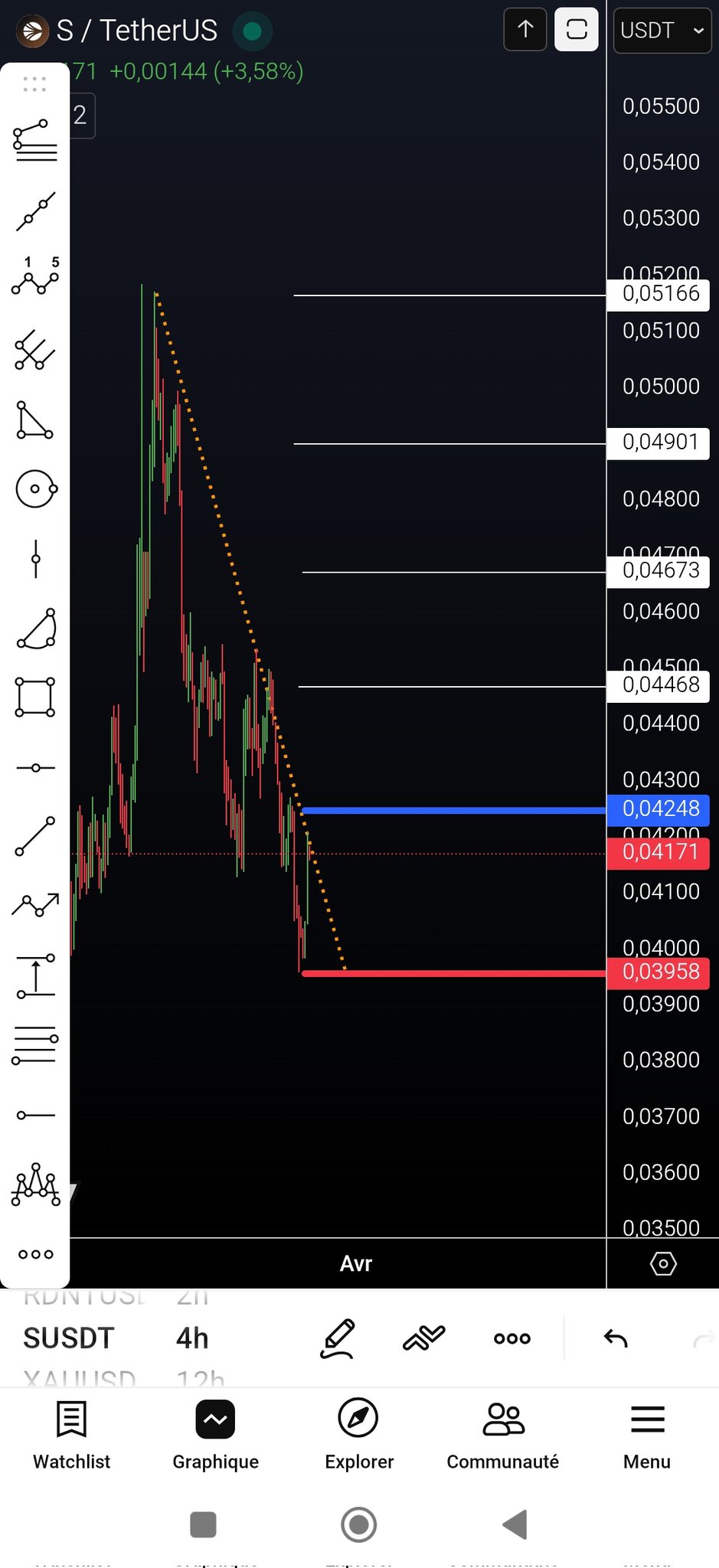Tap the fullscreen toggle icon
The image size is (719, 1568).
tap(576, 30)
